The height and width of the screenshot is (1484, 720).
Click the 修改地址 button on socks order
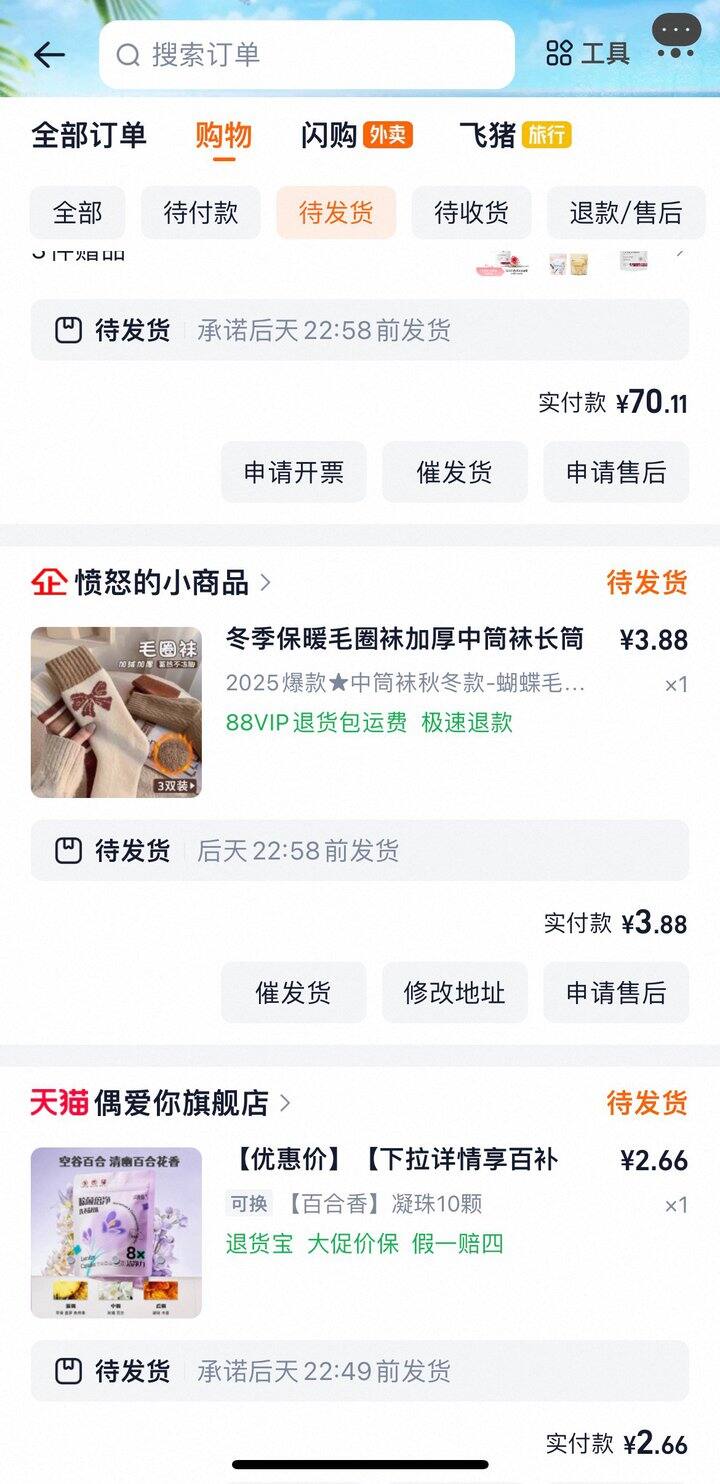(455, 992)
